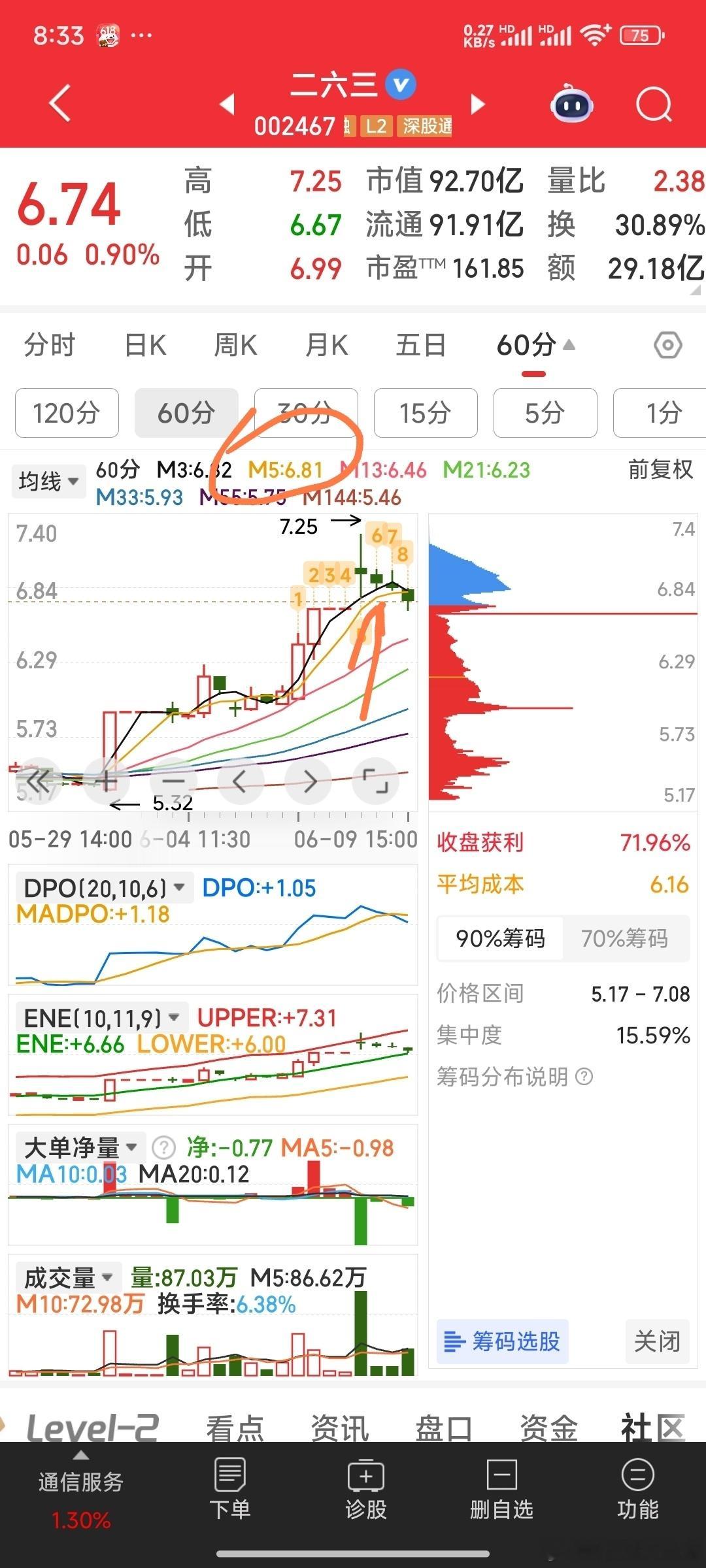Viewport: 706px width, 1568px height.
Task: Tap 前复权 adjustment option
Action: [660, 469]
